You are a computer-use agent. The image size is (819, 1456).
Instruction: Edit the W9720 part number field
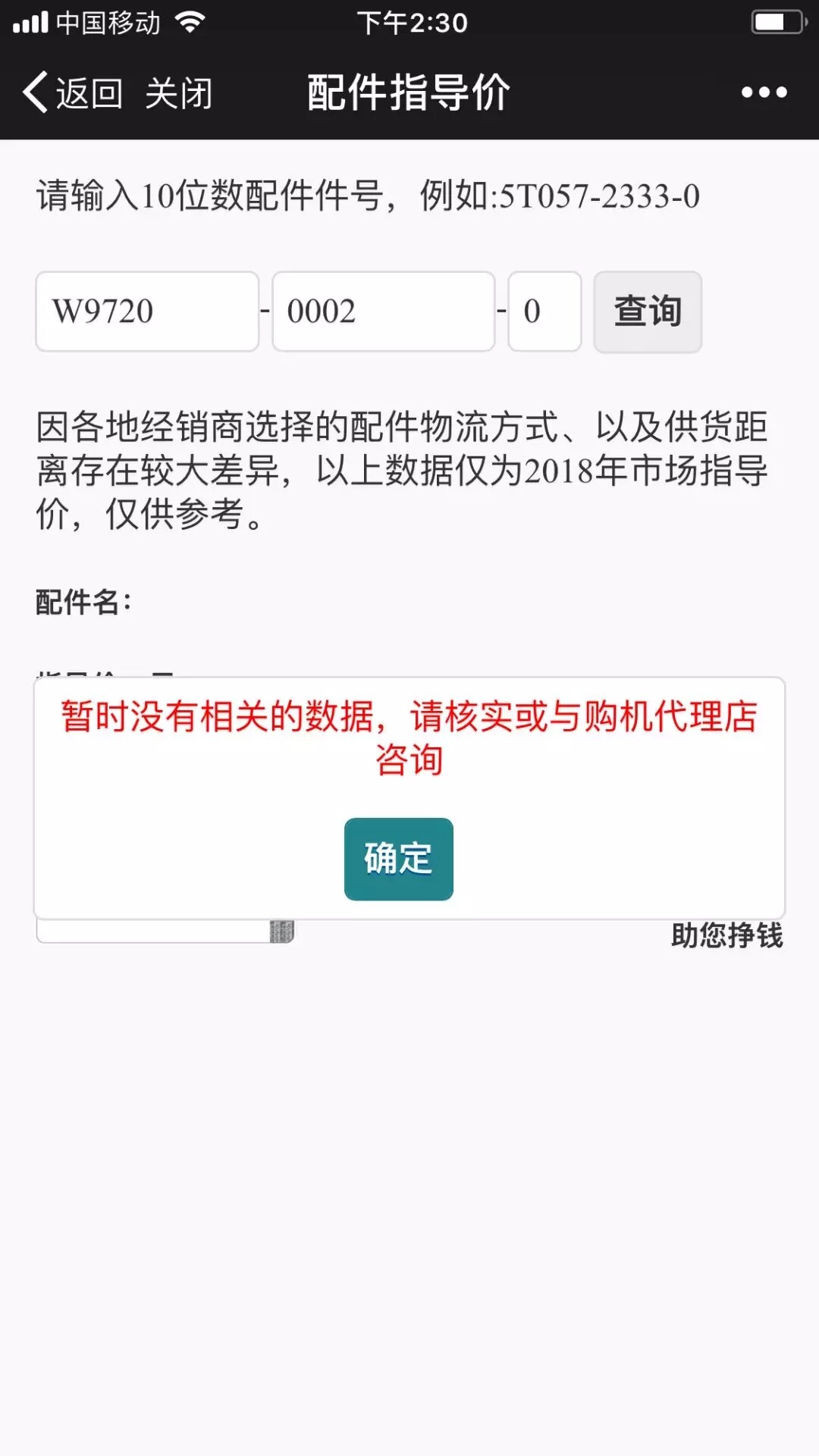click(147, 312)
